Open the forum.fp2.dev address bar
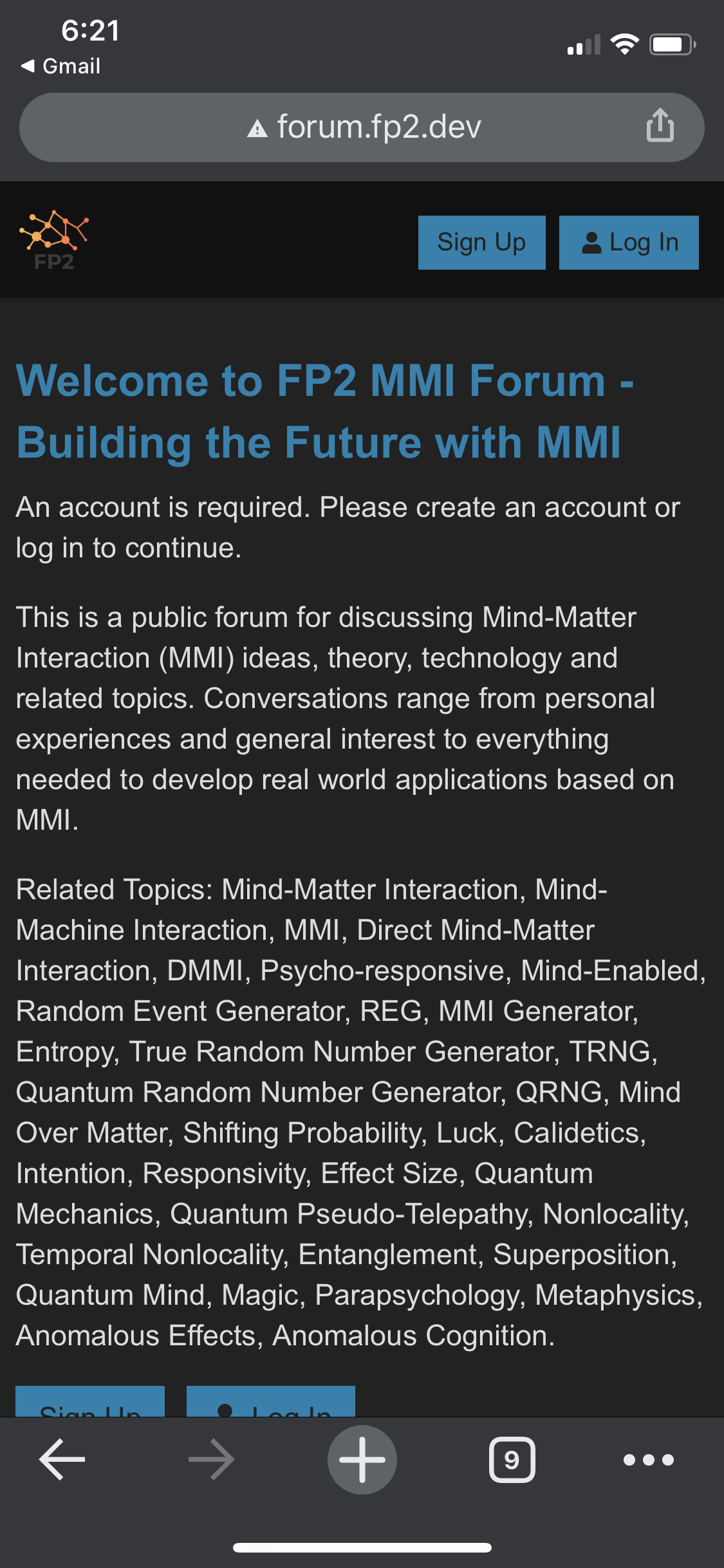This screenshot has width=724, height=1568. (x=362, y=127)
